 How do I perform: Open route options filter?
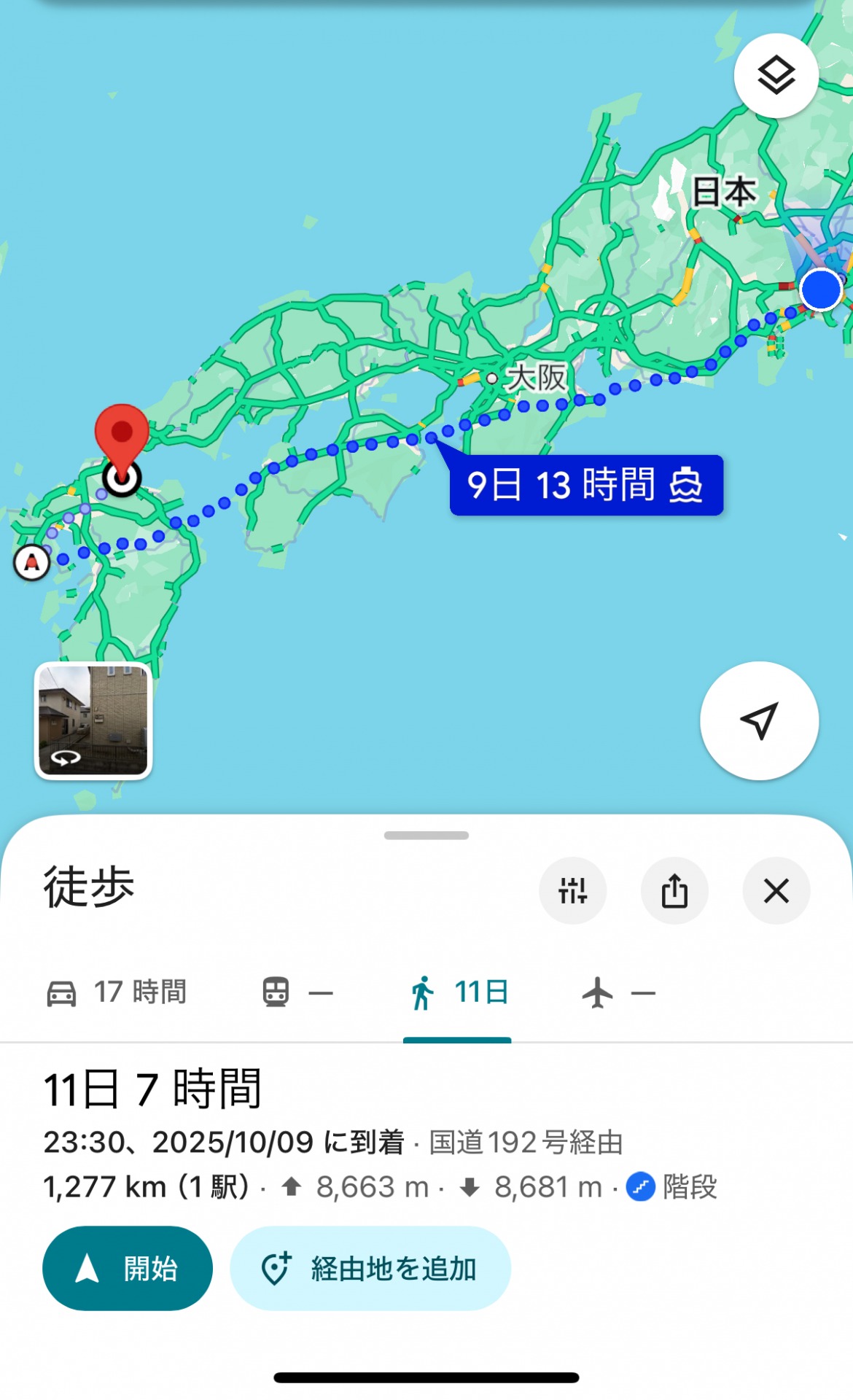(572, 890)
